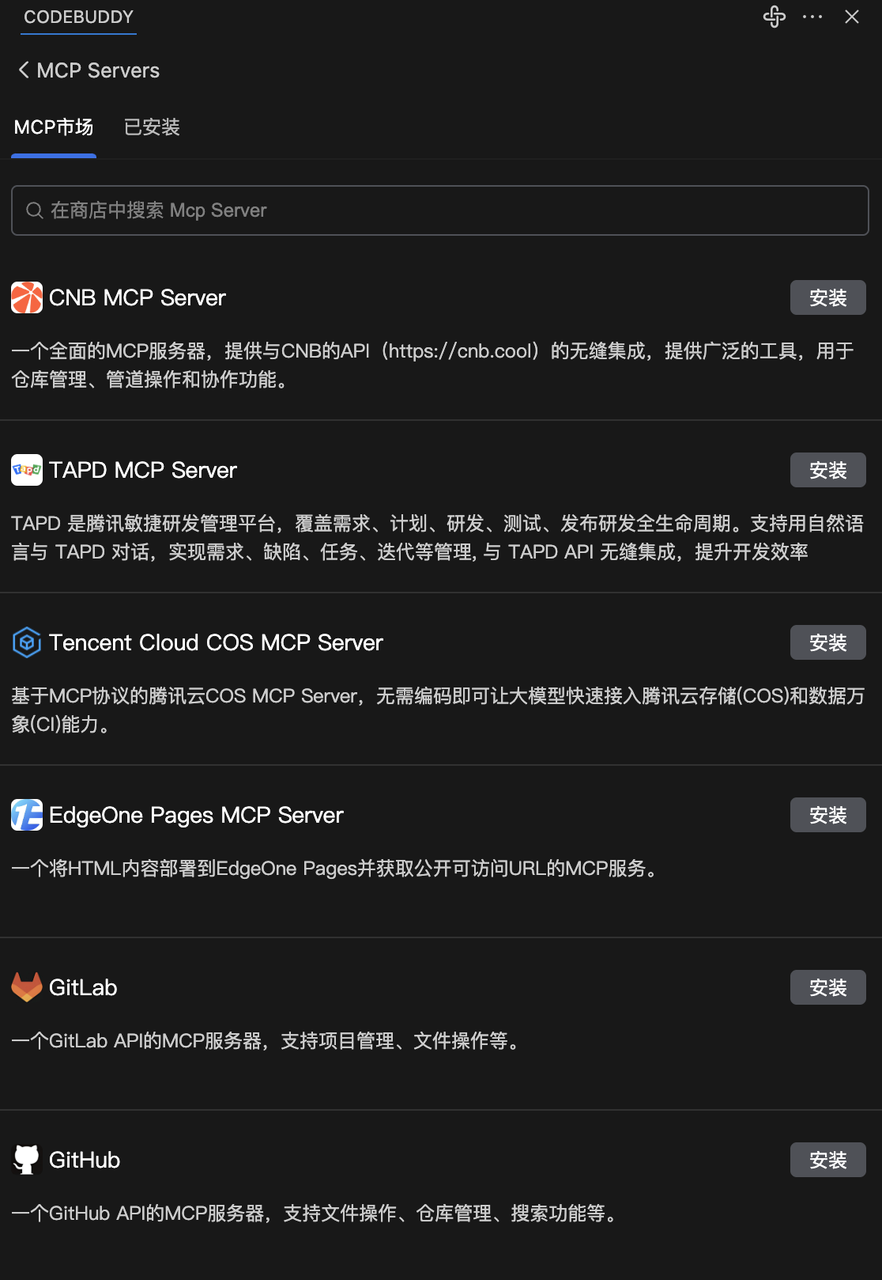Image resolution: width=882 pixels, height=1280 pixels.
Task: Focus the Mcp Server search box
Action: 440,210
